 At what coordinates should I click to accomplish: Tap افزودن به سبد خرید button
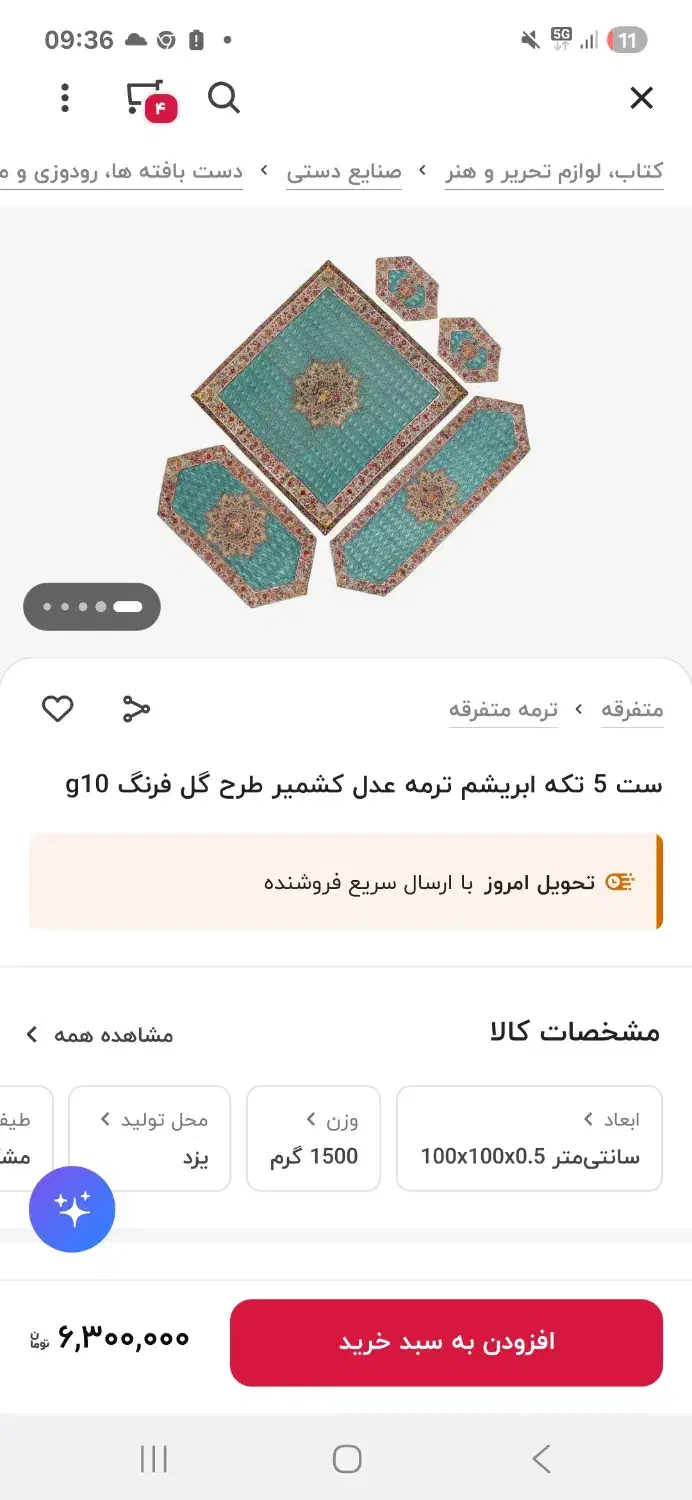446,1342
